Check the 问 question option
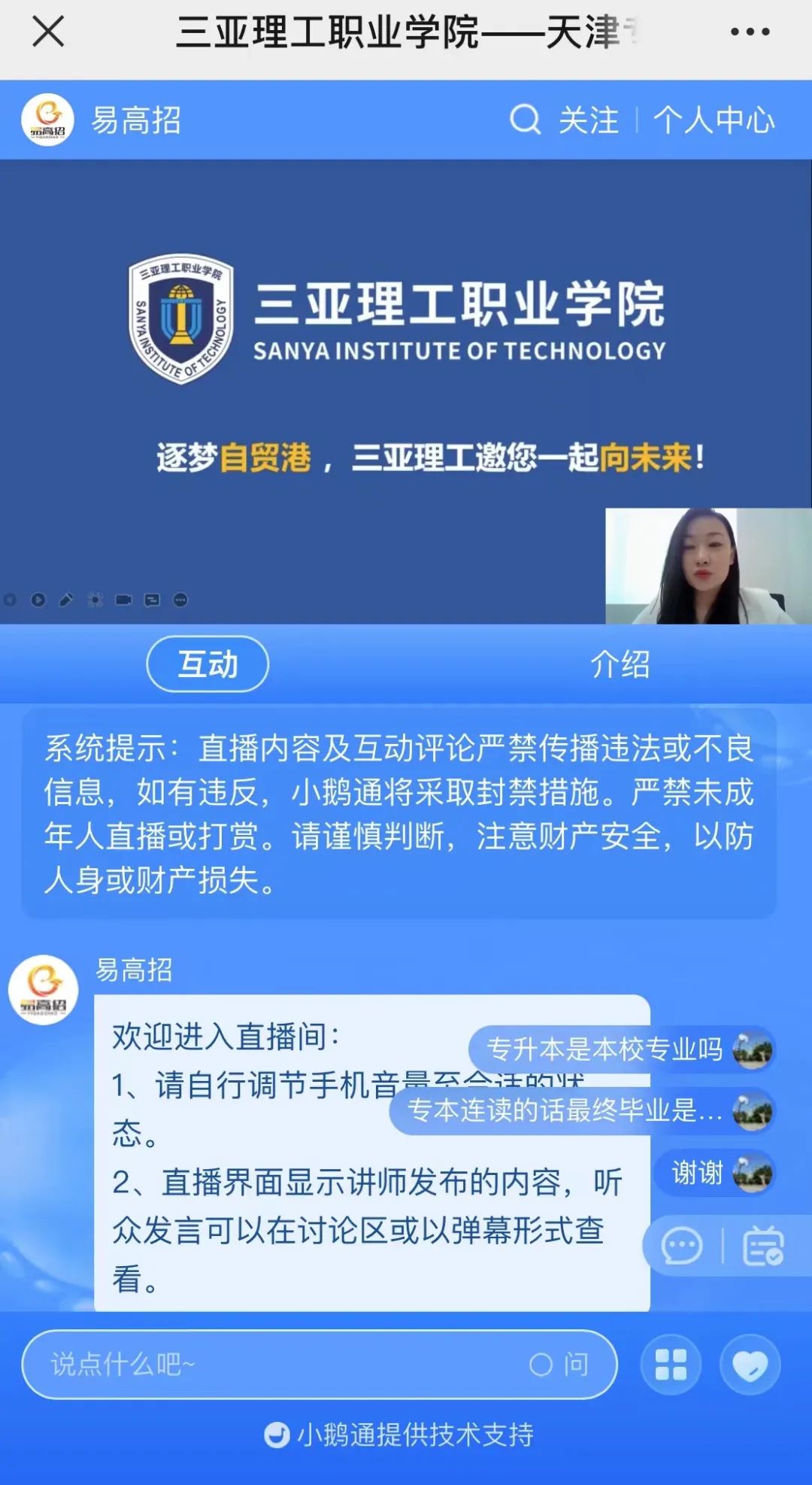Screen dimensions: 812x1485 tap(559, 1365)
